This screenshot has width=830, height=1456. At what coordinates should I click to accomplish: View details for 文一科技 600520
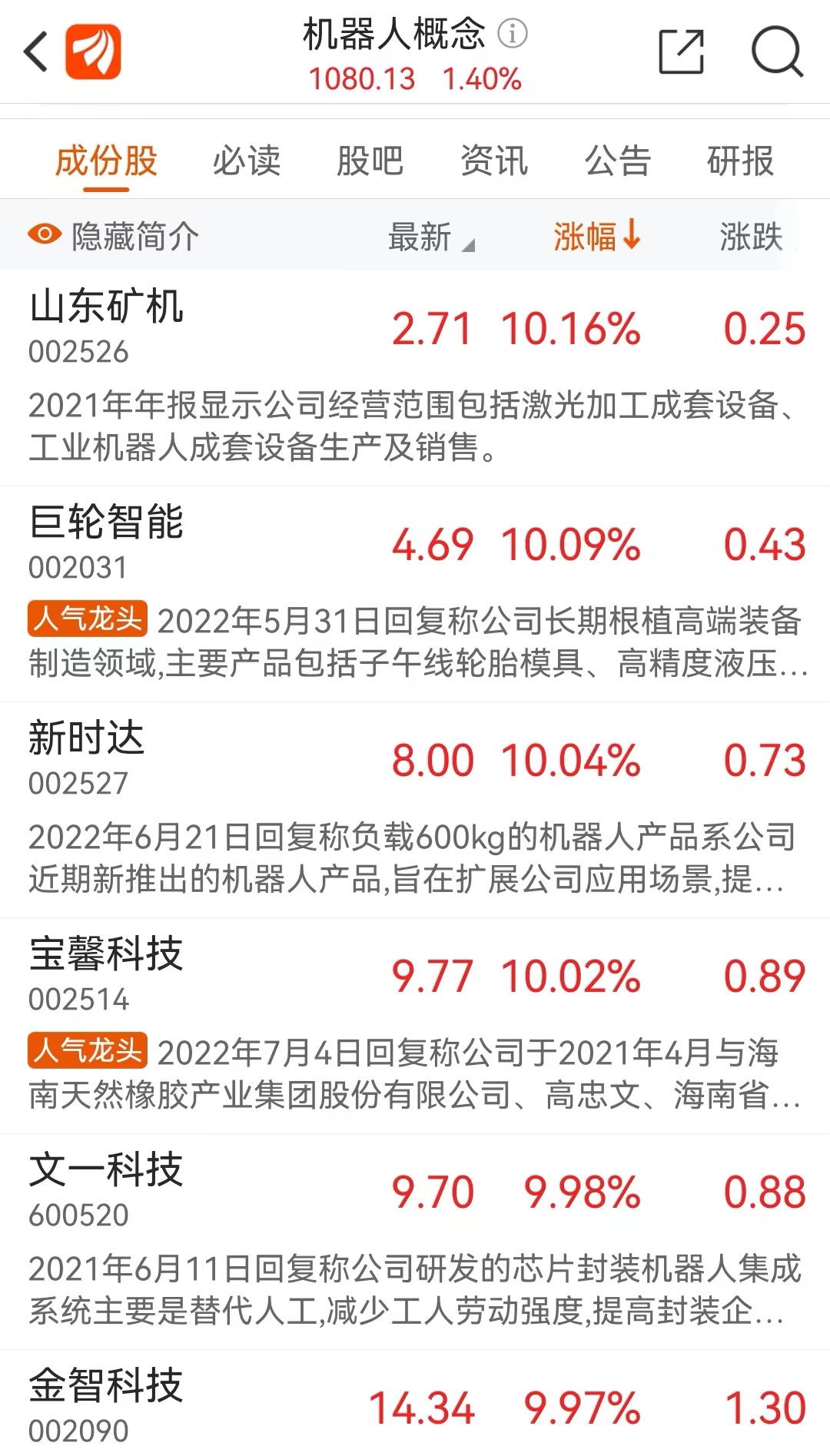click(106, 1190)
